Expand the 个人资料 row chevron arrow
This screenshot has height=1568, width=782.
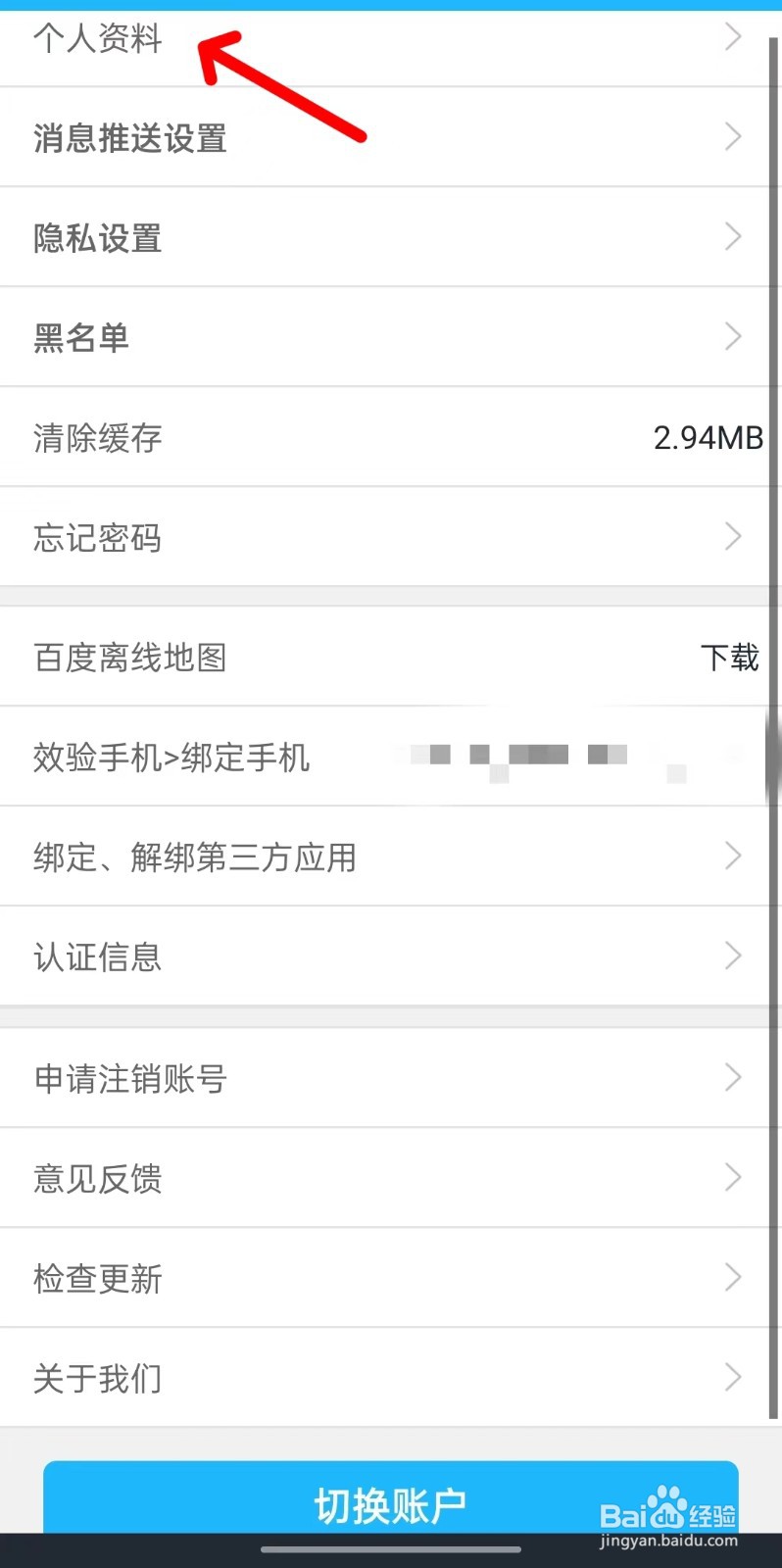click(x=733, y=37)
